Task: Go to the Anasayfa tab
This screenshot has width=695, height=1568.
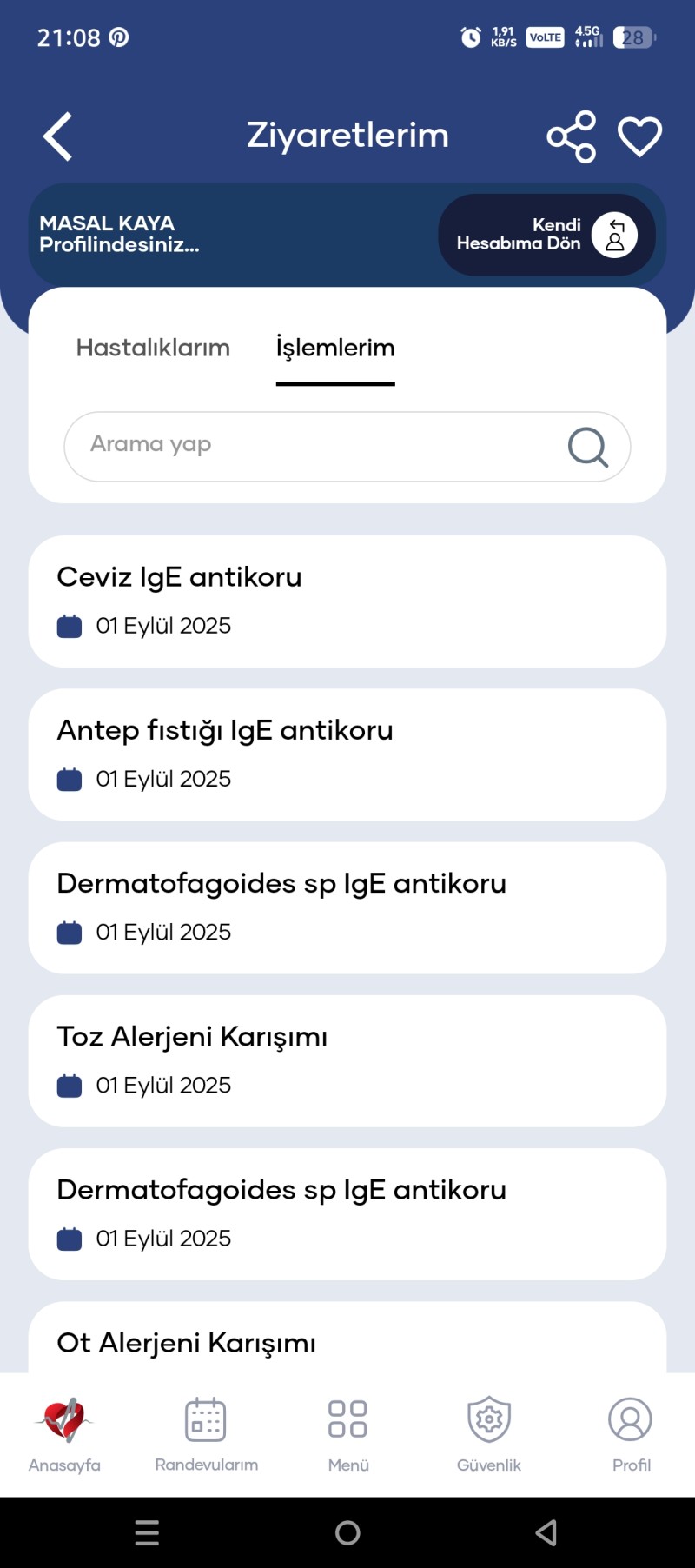Action: click(x=64, y=1434)
